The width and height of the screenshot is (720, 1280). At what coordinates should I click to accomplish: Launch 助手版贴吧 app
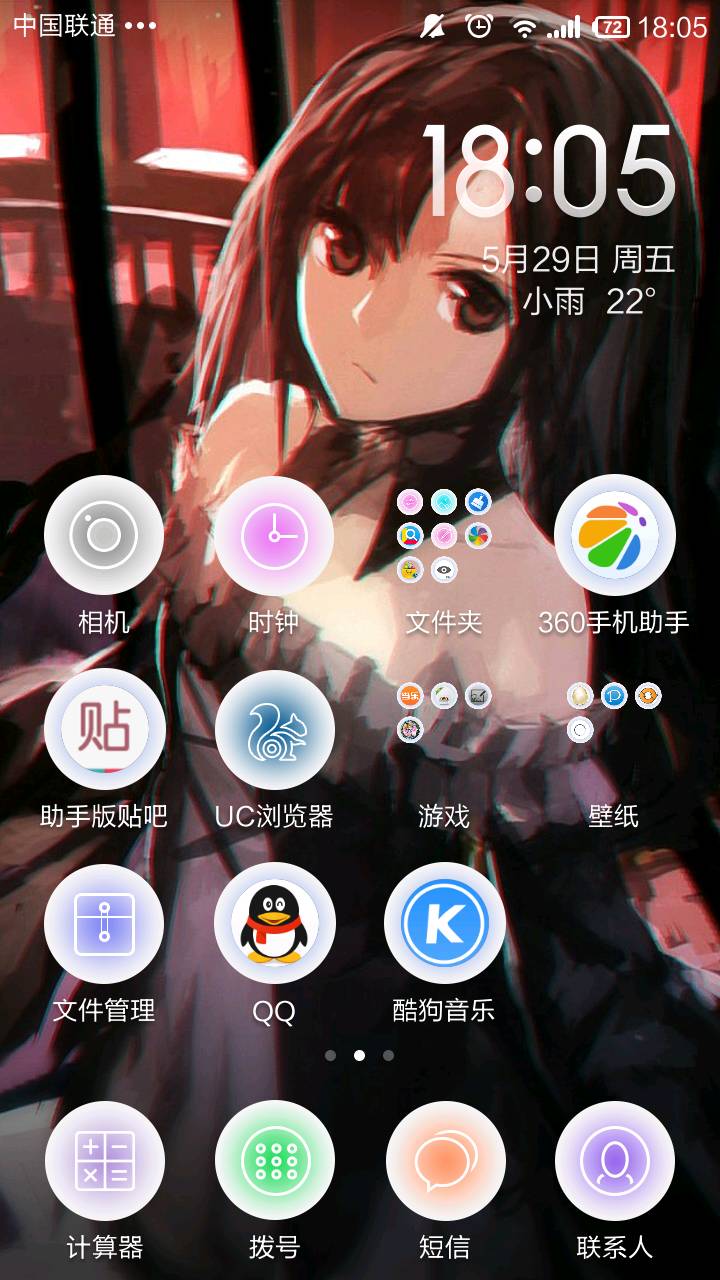(x=104, y=729)
